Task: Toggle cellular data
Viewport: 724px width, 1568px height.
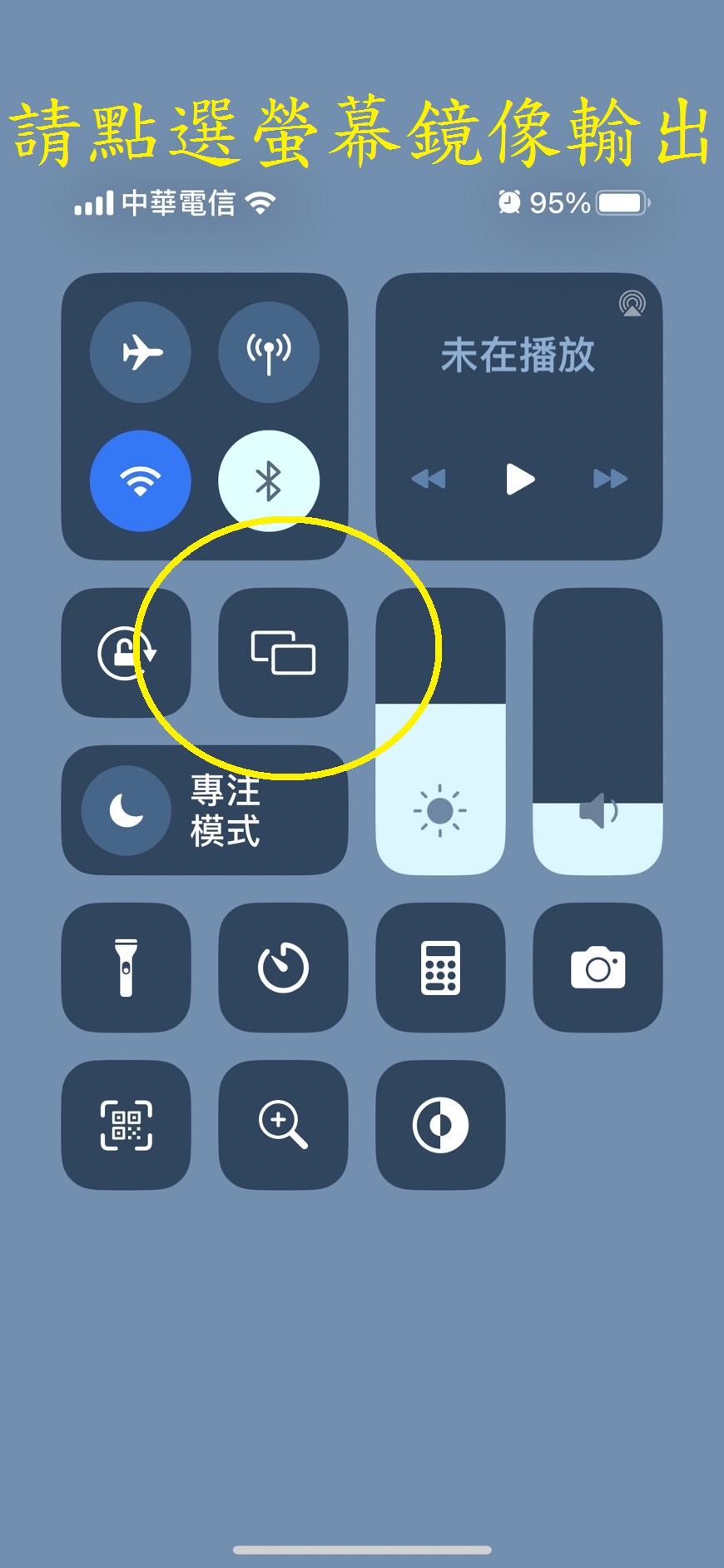Action: tap(269, 352)
